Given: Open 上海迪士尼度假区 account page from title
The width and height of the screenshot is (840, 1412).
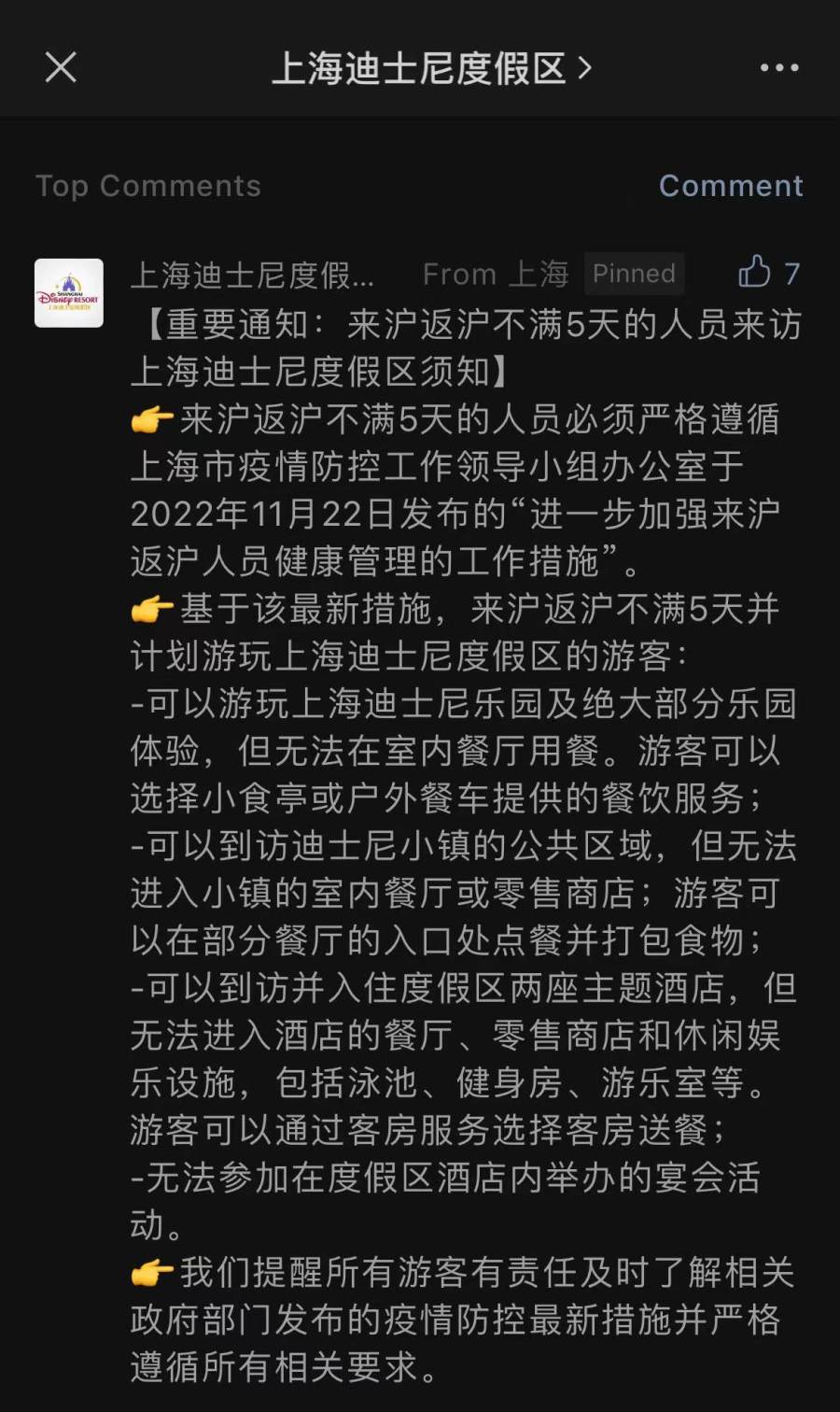Looking at the screenshot, I should pyautogui.click(x=431, y=68).
